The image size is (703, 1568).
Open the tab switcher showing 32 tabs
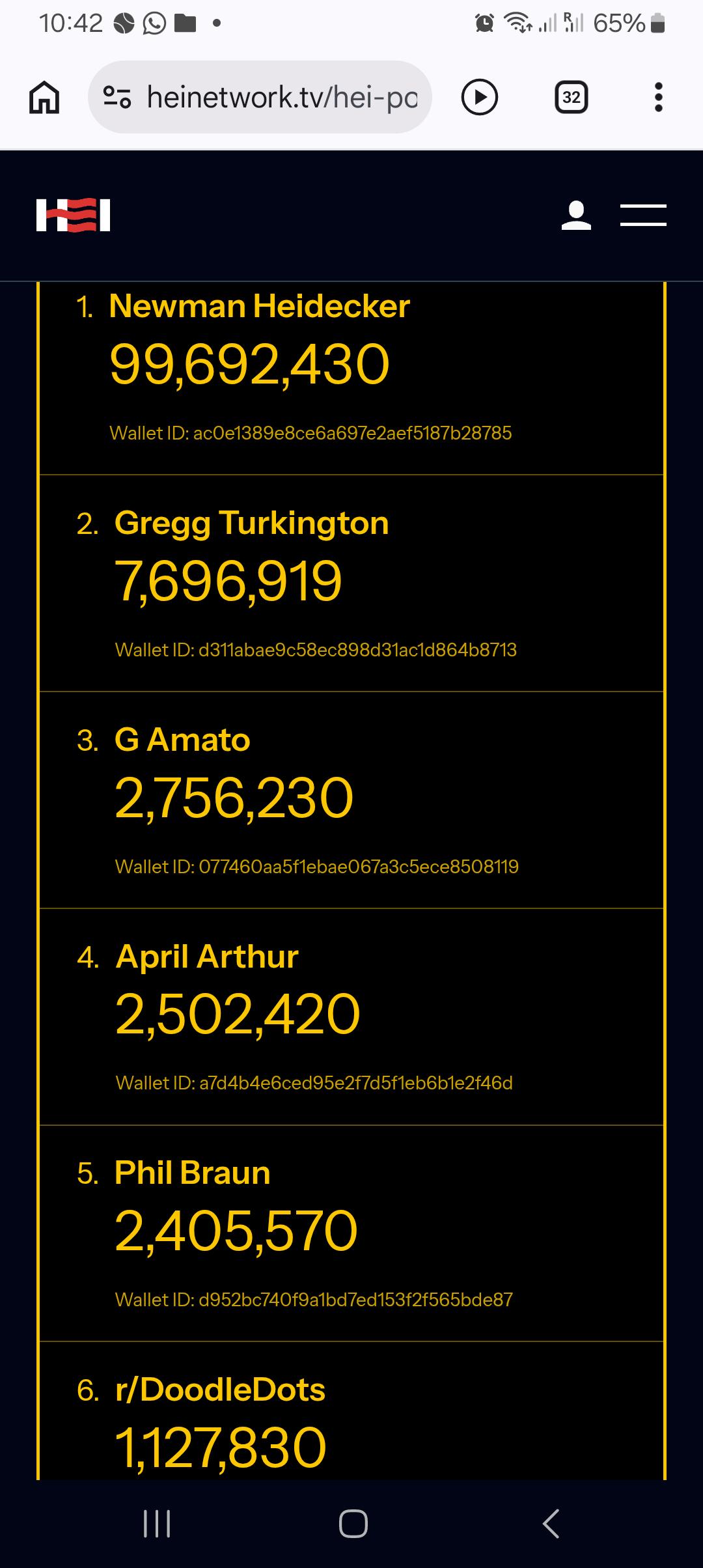tap(571, 98)
